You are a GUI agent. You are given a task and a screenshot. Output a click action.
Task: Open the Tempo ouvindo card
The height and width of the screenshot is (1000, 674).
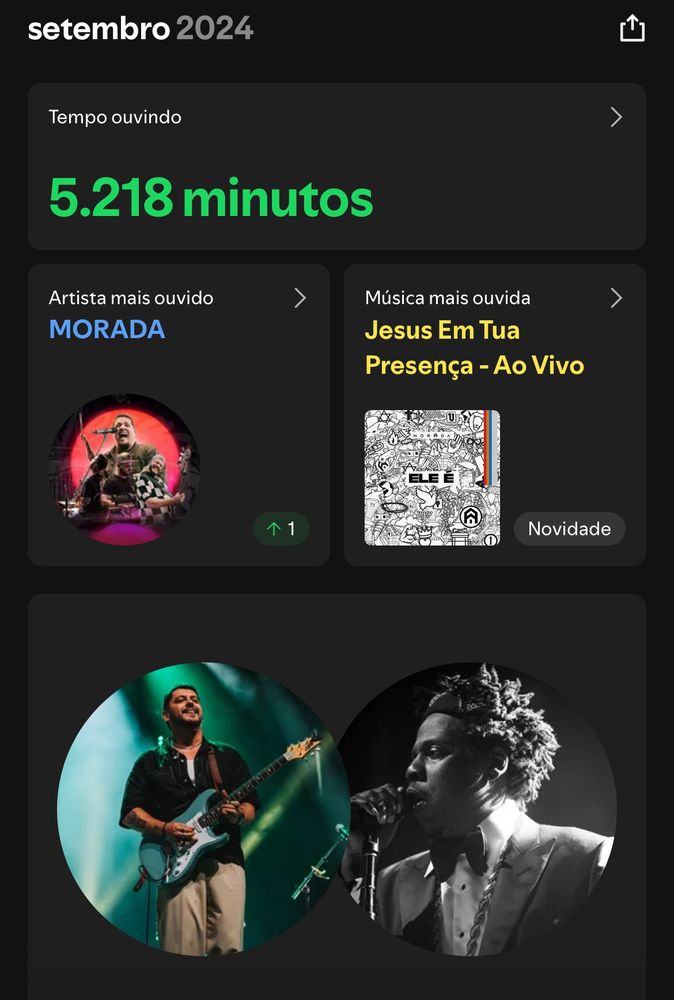click(336, 166)
